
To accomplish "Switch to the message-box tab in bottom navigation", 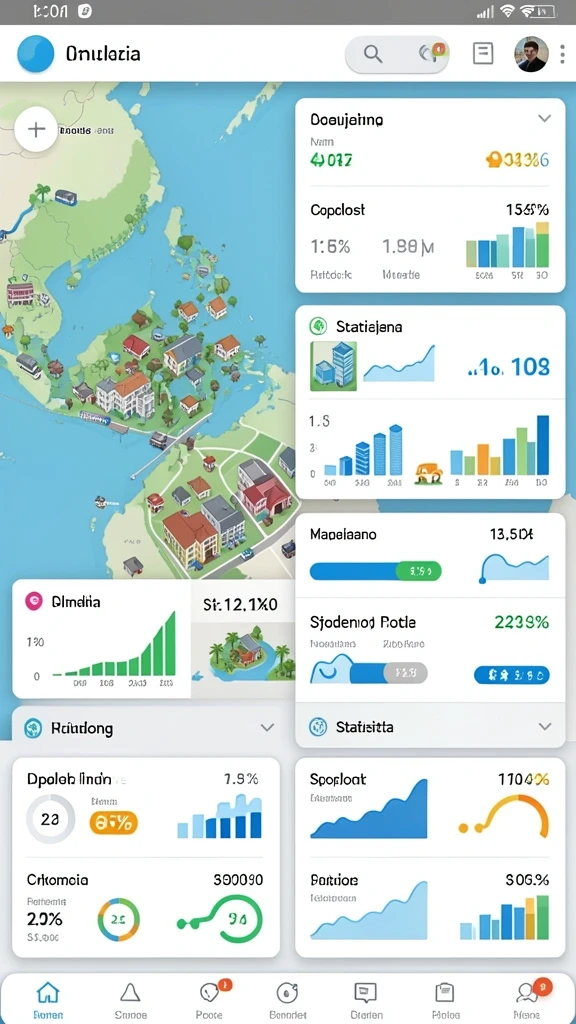I will tap(365, 999).
